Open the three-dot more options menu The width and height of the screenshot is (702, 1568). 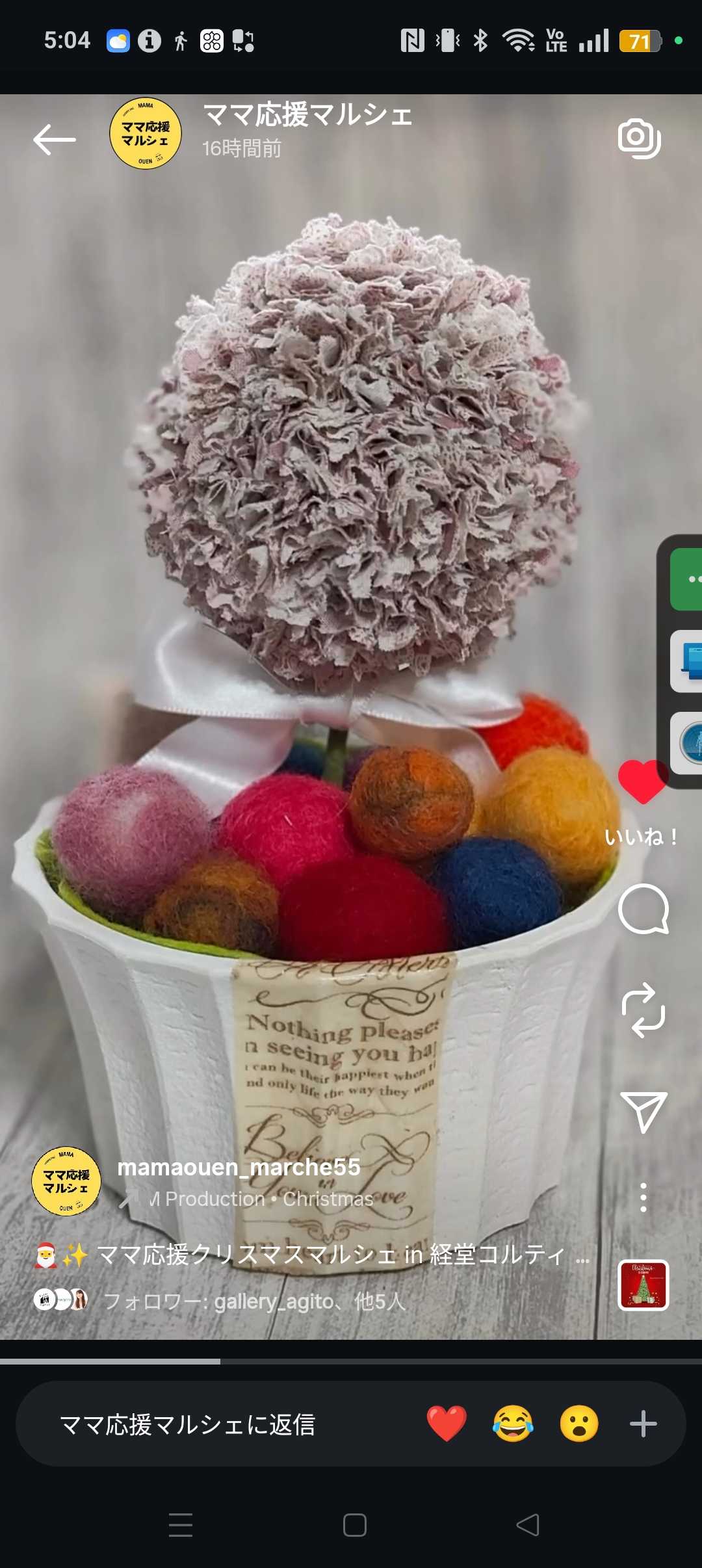coord(643,1197)
